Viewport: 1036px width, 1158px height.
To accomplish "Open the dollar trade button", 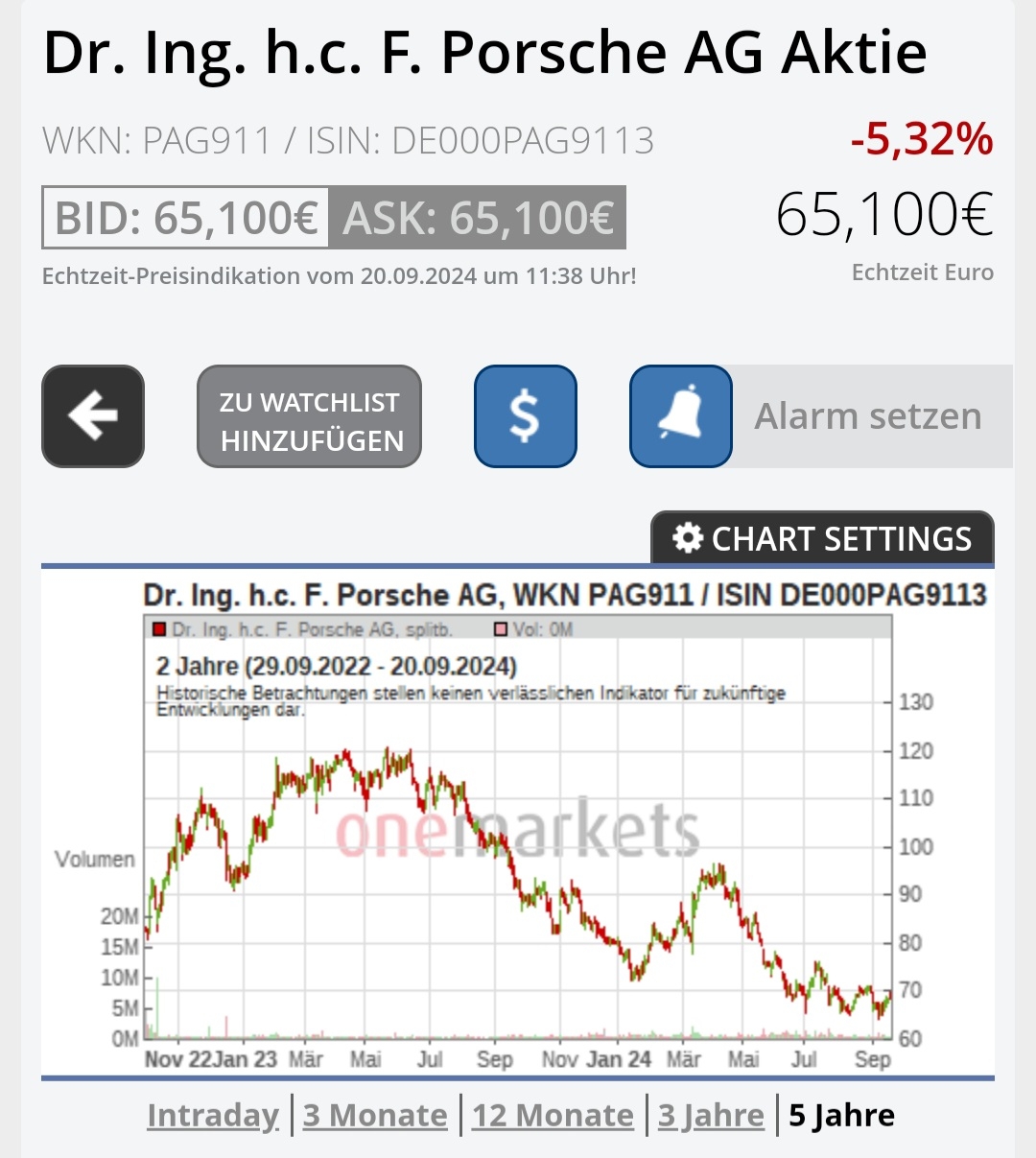I will (x=525, y=416).
